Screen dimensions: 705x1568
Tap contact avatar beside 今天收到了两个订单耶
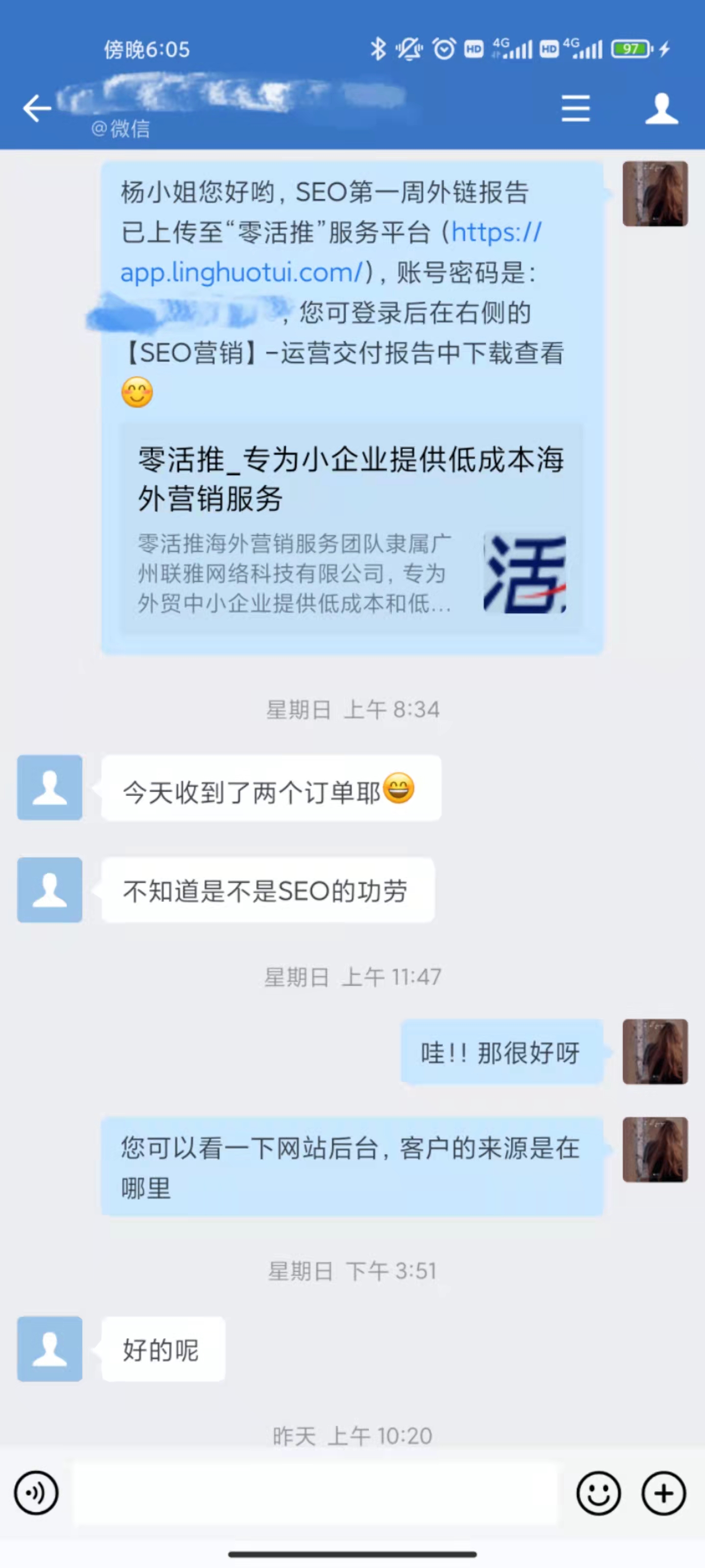tap(49, 787)
